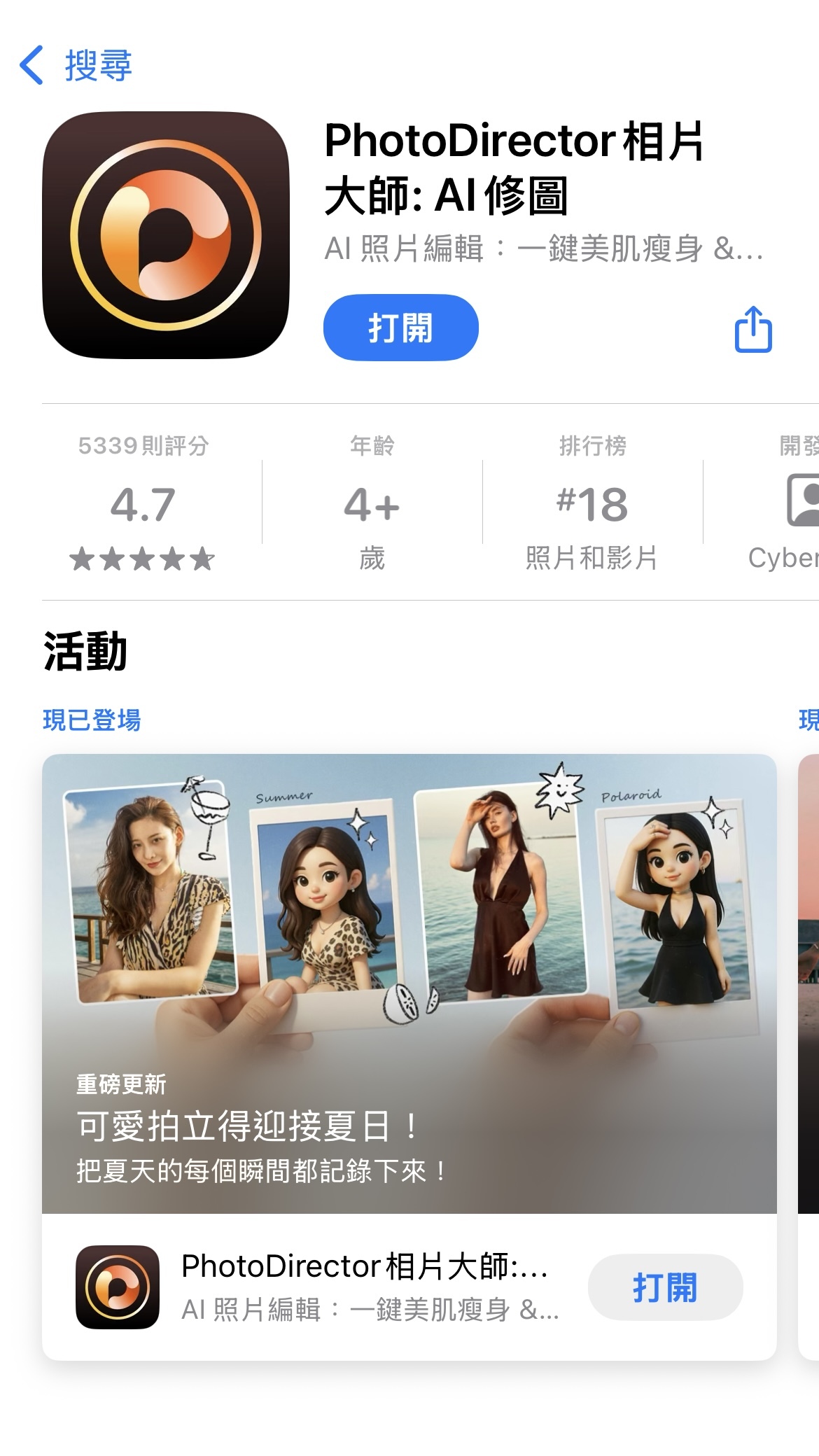
Task: Tap the share icon beside the 打開 button
Action: (x=753, y=328)
